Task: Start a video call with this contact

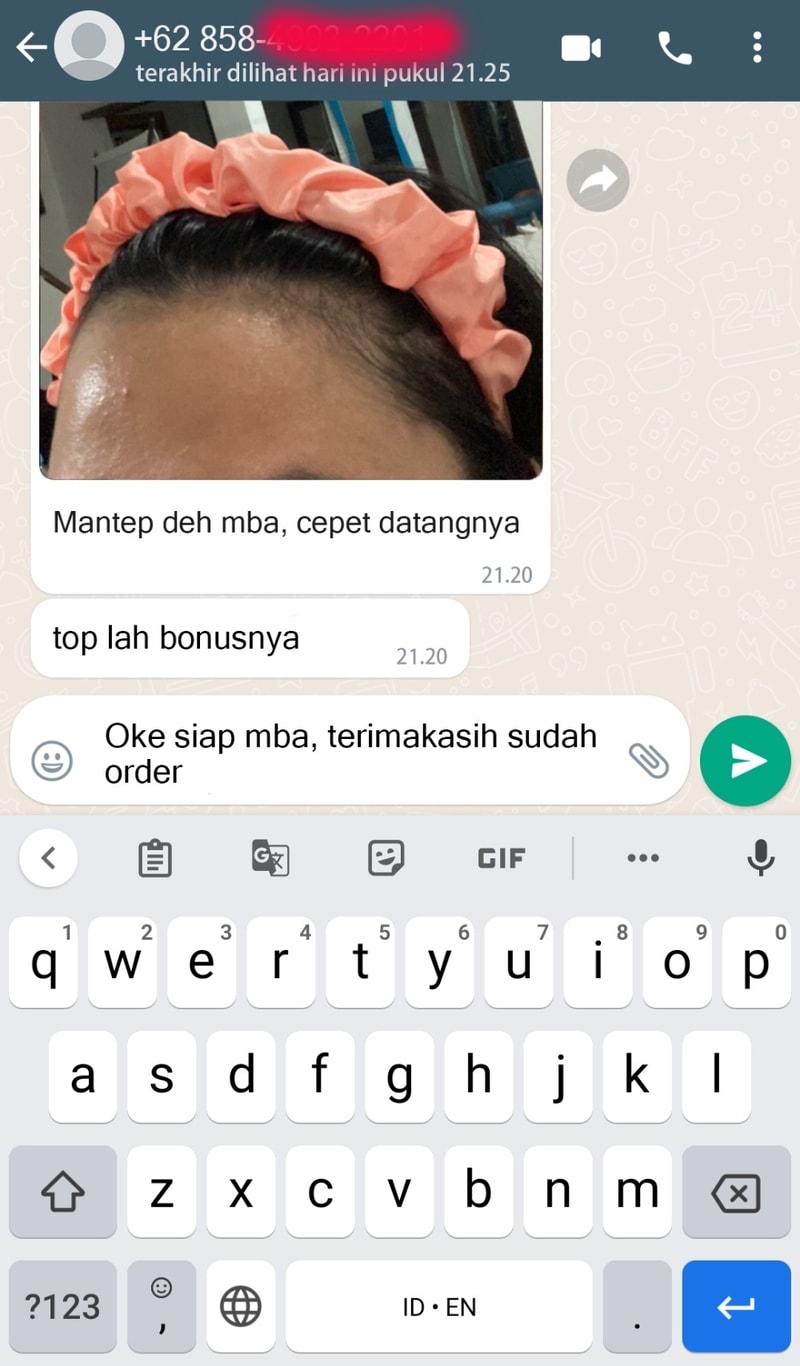Action: coord(581,48)
